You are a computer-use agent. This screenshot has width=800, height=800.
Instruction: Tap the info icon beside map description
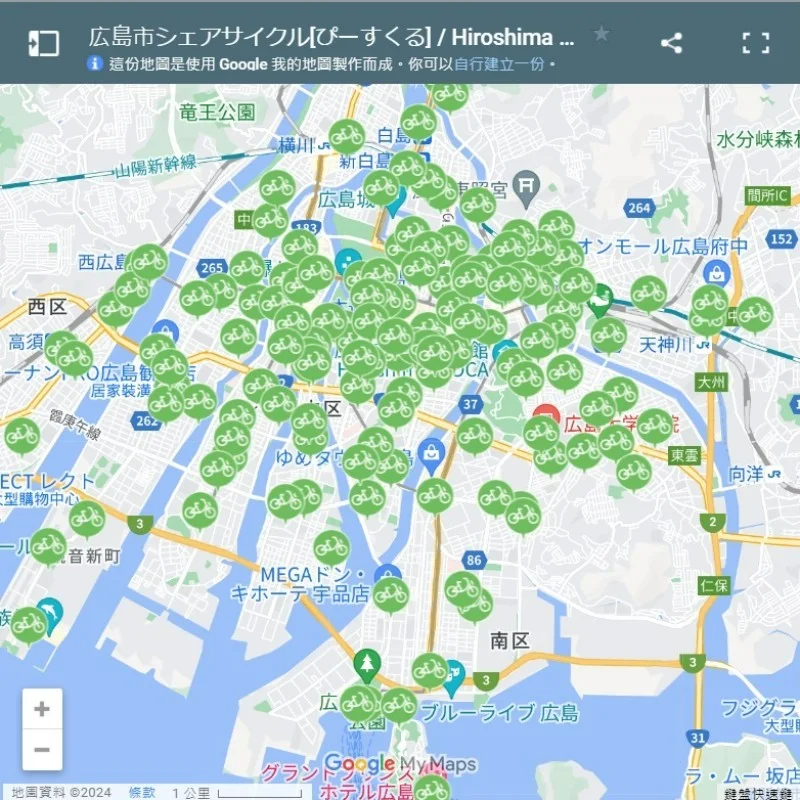(95, 64)
